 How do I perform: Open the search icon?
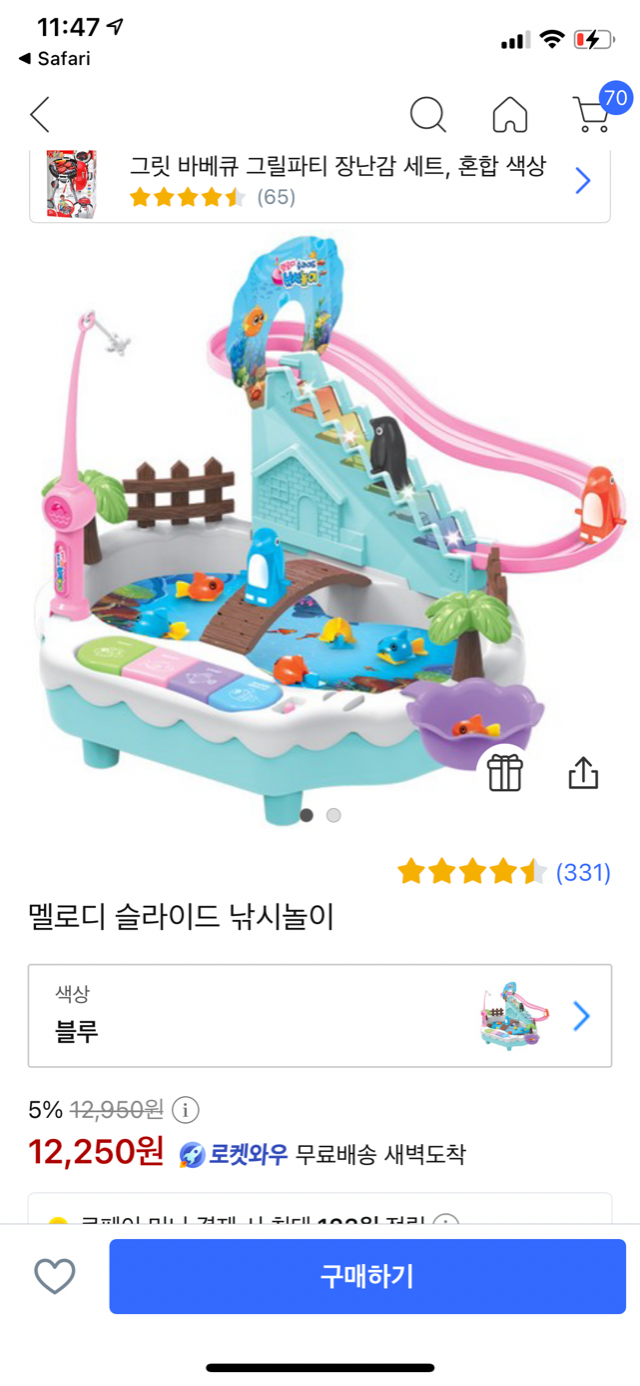pos(428,115)
